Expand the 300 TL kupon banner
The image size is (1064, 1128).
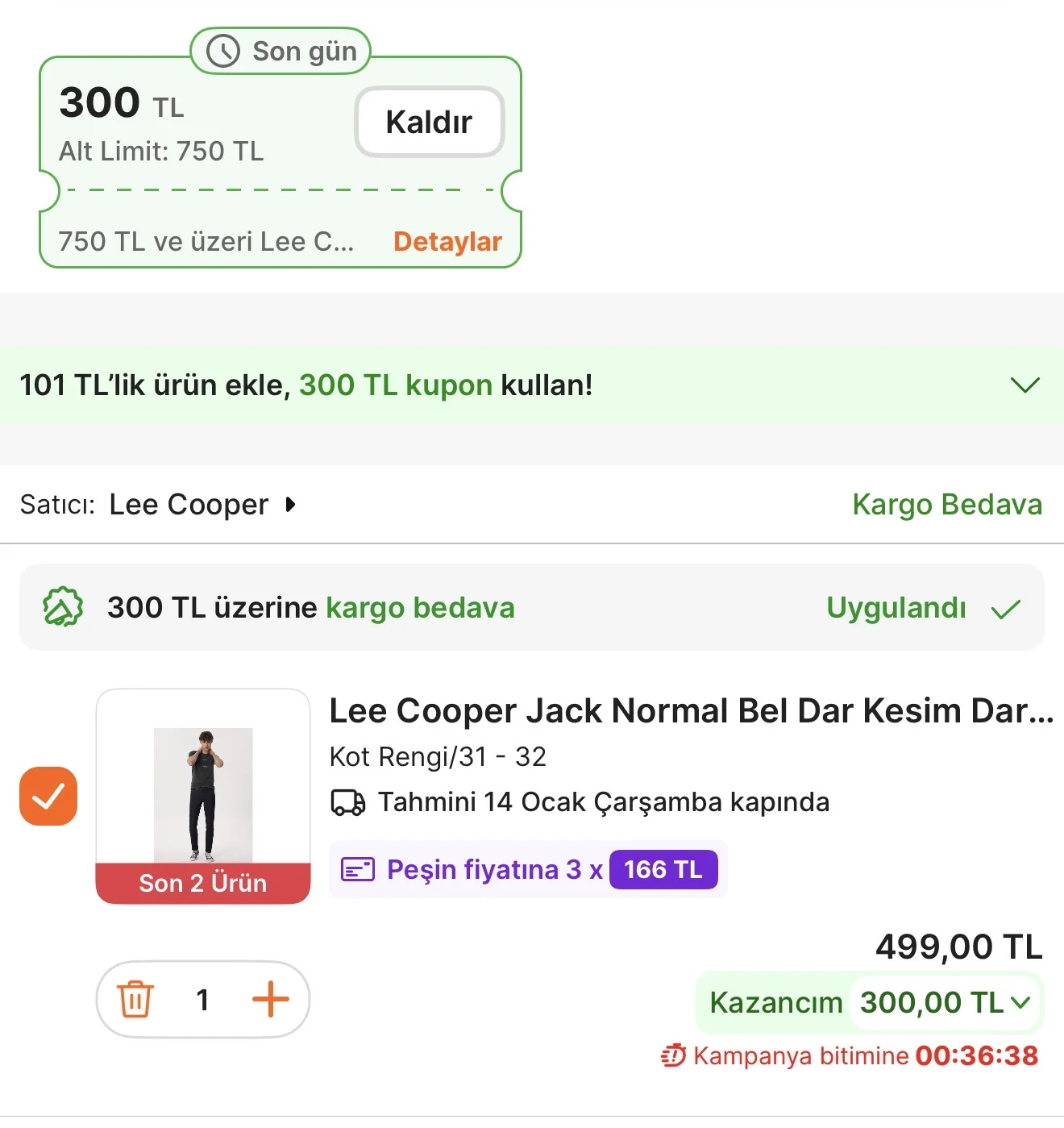1024,385
